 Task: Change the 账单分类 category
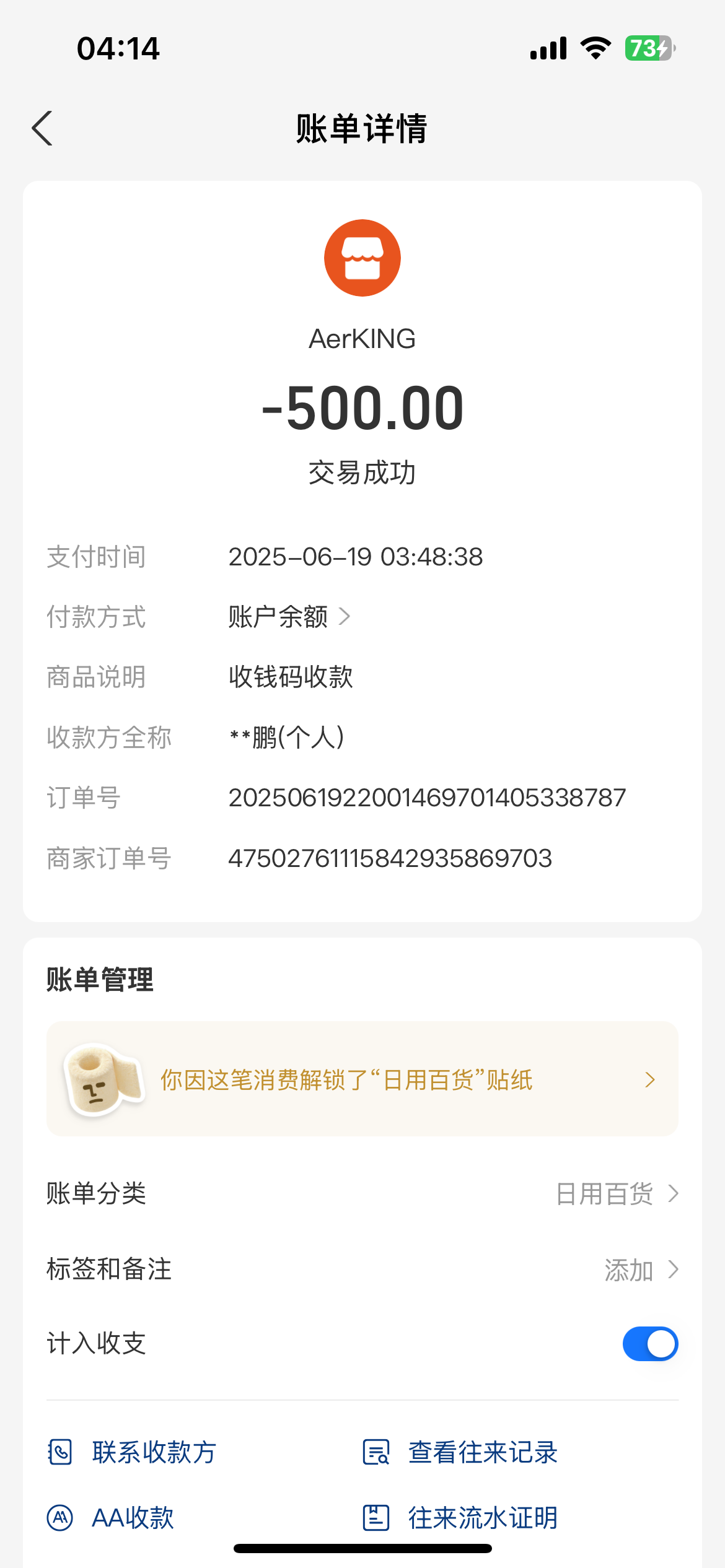click(x=616, y=1193)
